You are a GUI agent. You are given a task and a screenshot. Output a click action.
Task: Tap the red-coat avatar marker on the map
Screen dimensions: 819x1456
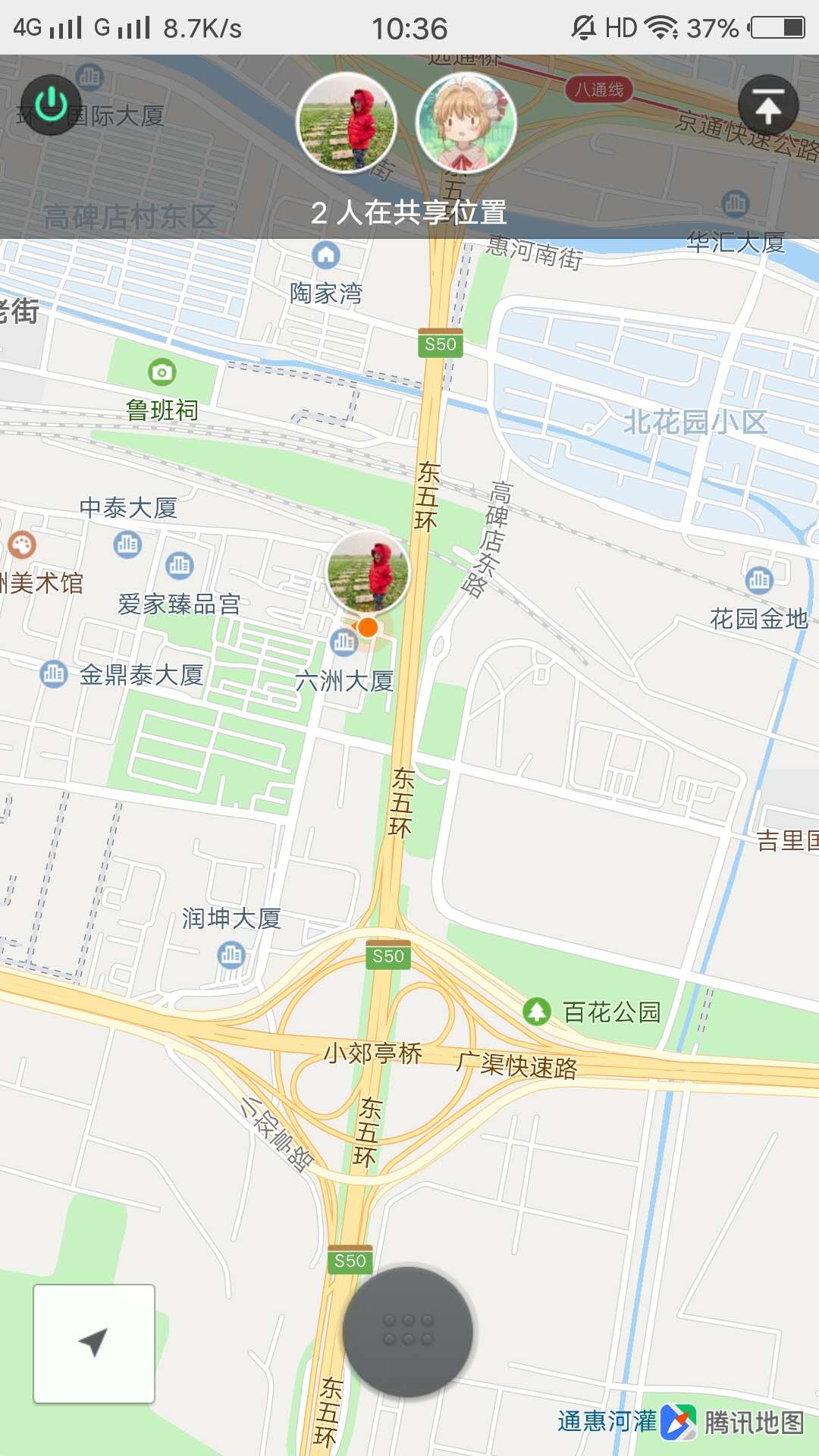click(368, 573)
